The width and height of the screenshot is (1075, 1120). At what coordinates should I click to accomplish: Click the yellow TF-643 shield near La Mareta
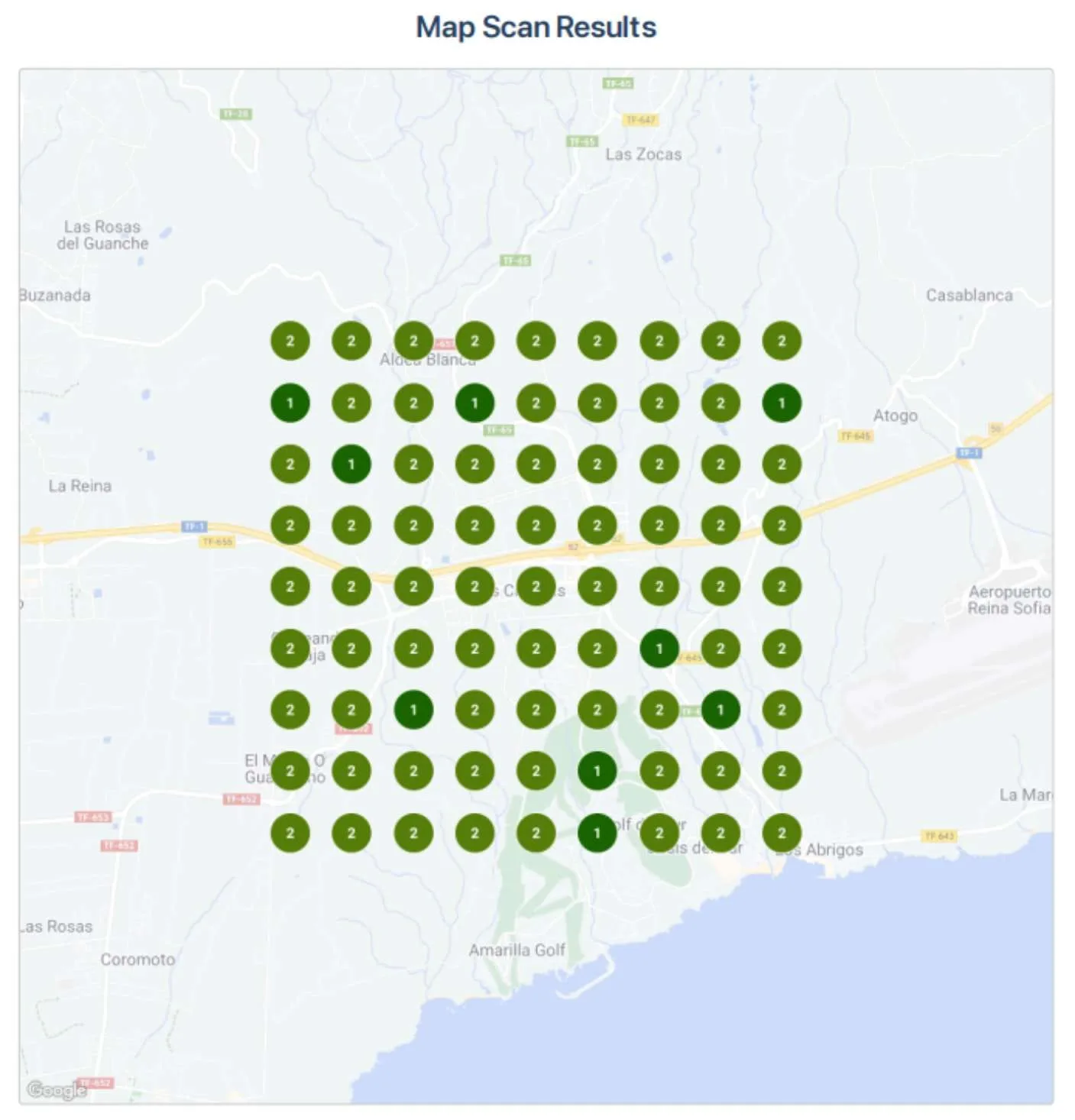click(x=939, y=834)
